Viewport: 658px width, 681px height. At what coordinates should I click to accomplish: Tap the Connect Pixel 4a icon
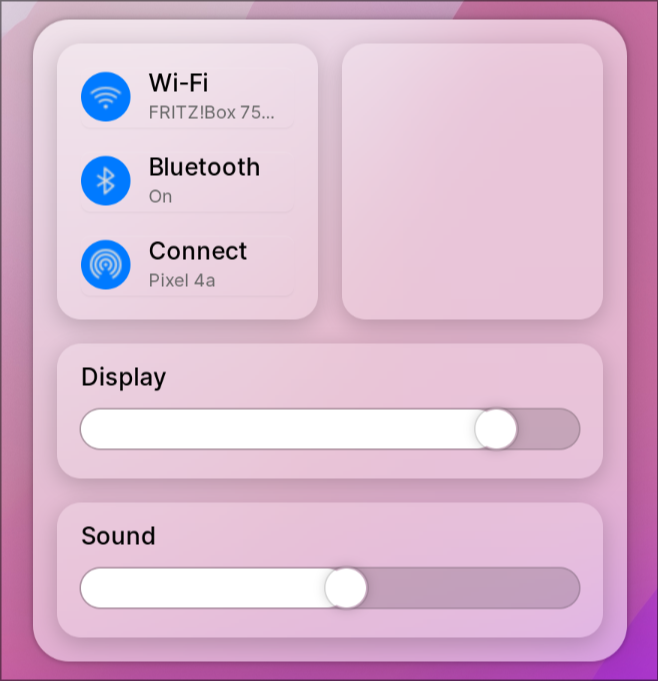[106, 264]
